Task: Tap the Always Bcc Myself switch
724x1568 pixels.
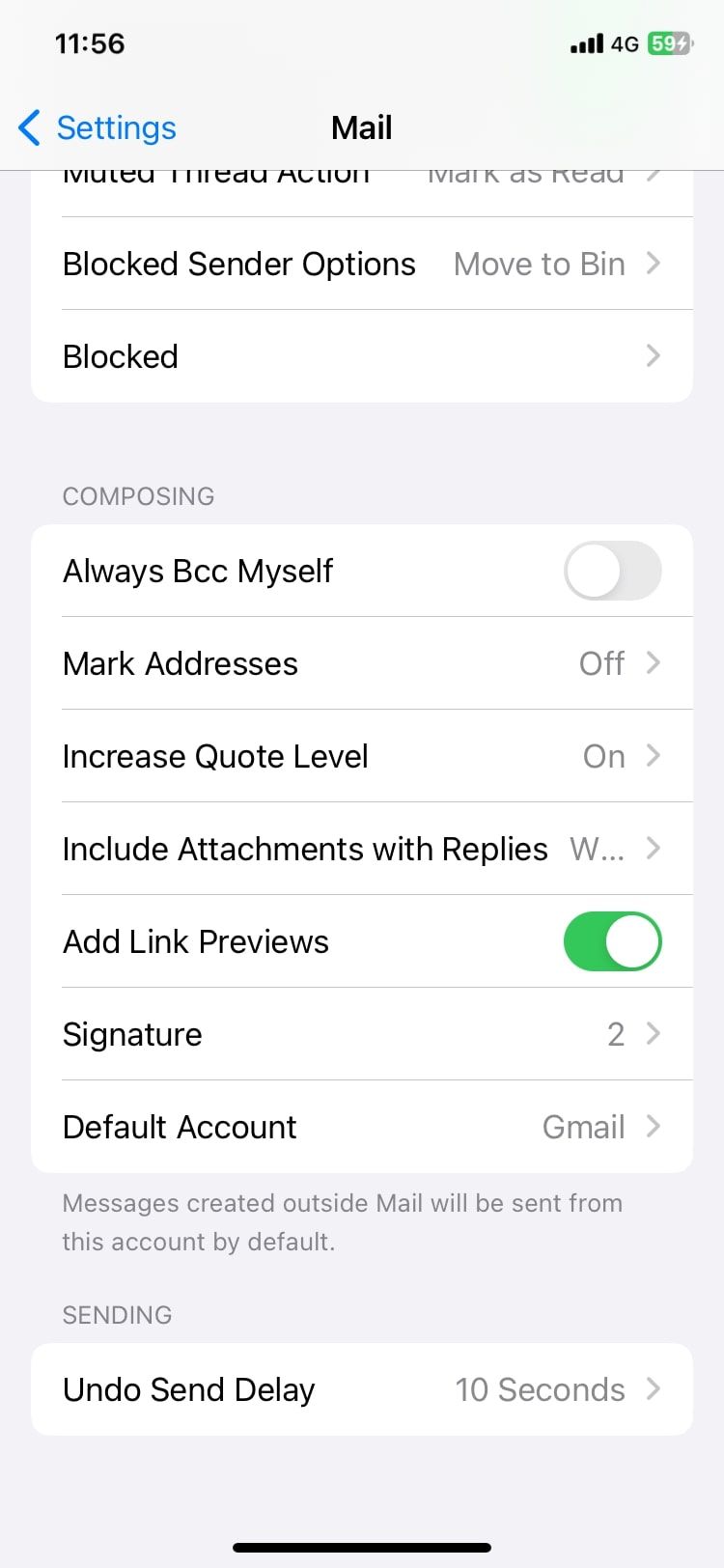Action: click(x=612, y=571)
